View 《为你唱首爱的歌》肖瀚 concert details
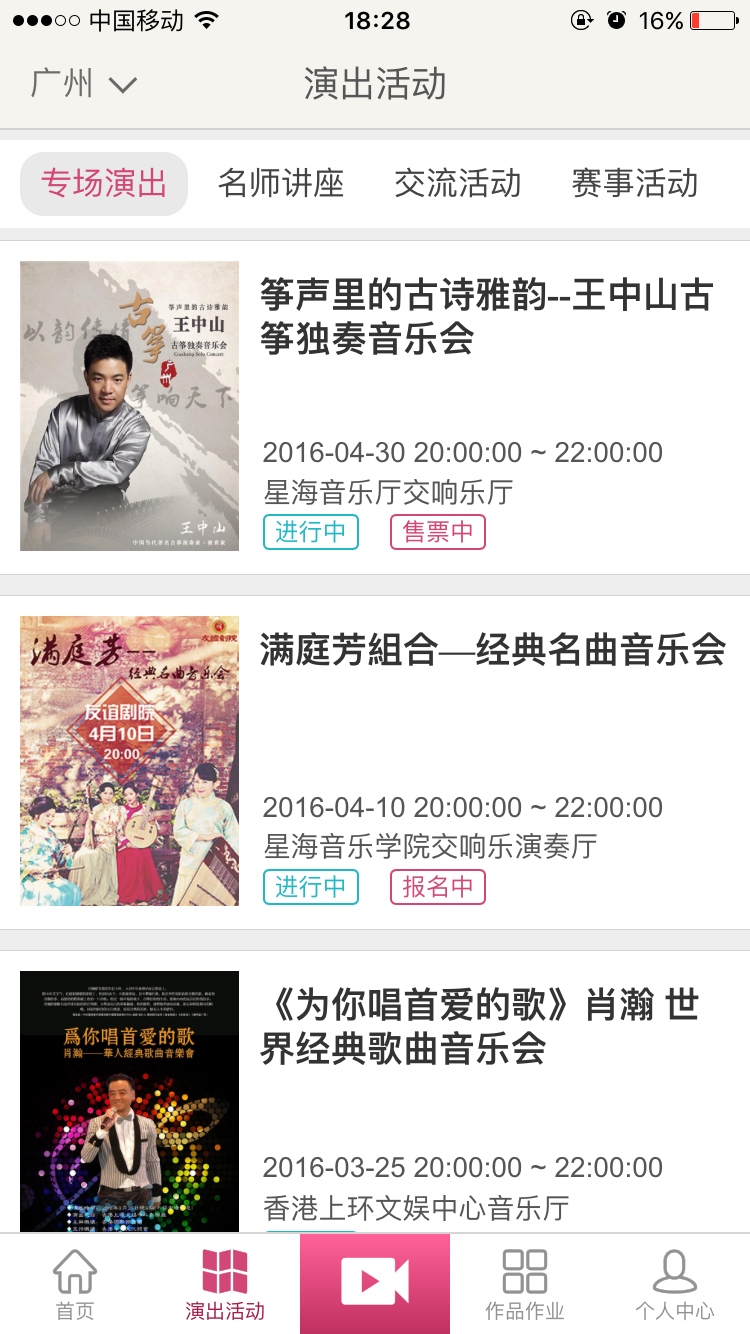The image size is (750, 1334). (x=480, y=1027)
